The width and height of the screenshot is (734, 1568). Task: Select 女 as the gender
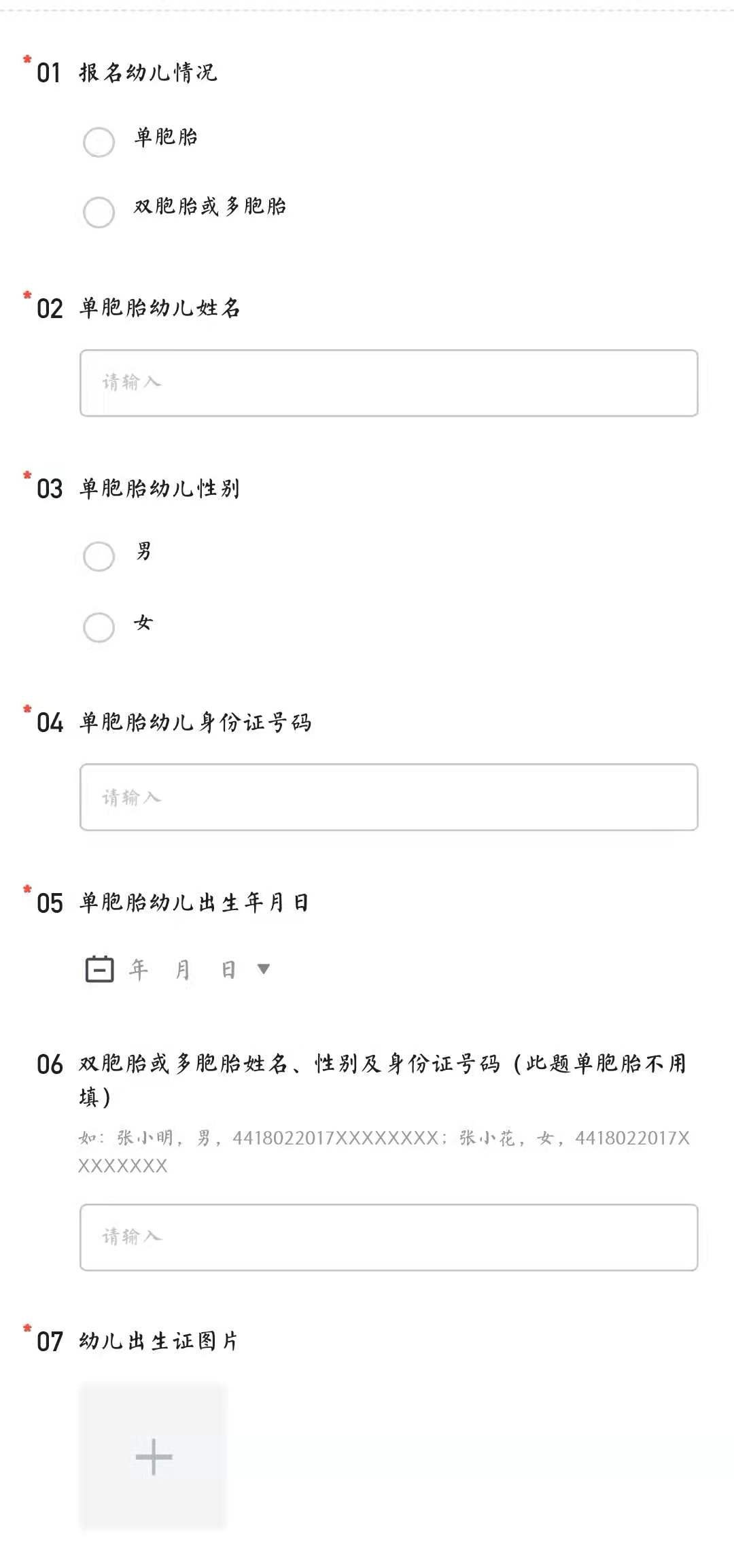(99, 627)
